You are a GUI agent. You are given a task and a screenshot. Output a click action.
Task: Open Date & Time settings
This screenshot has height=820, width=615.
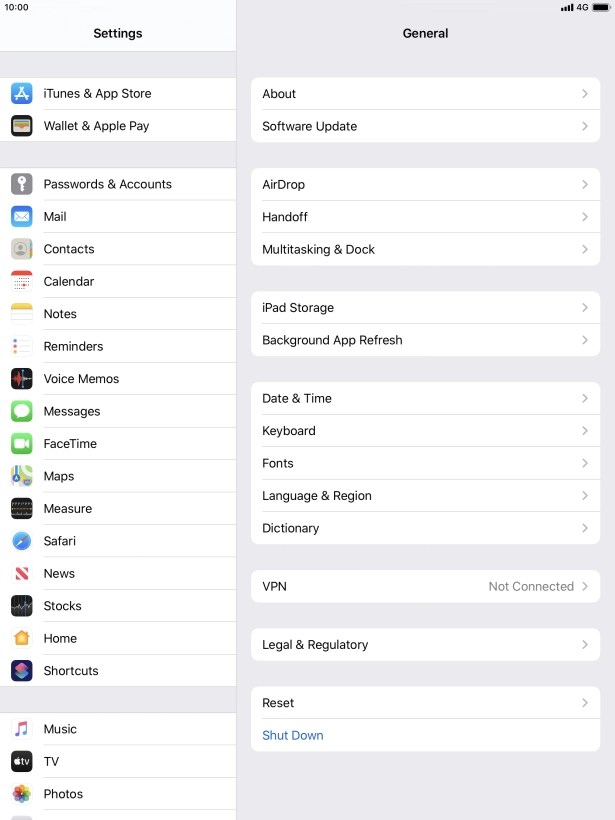425,398
